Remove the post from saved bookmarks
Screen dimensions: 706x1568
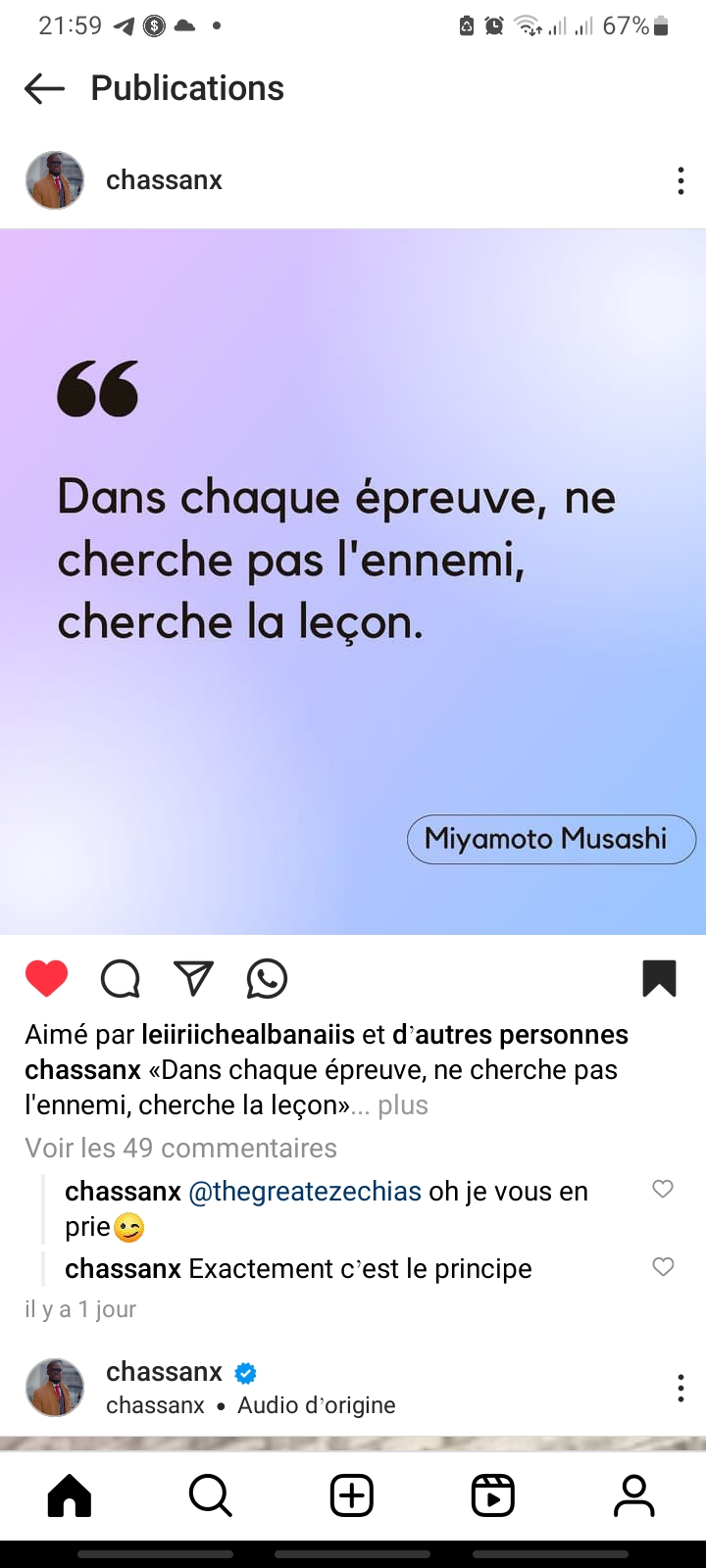pyautogui.click(x=659, y=978)
